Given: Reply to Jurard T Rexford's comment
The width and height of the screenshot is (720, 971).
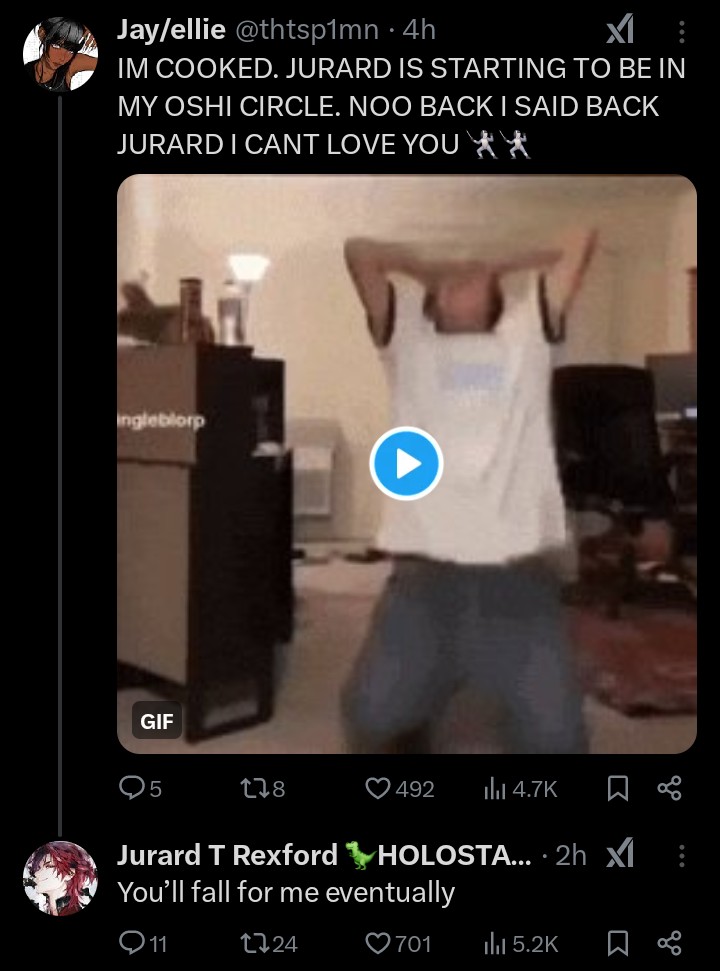Looking at the screenshot, I should click(x=131, y=943).
